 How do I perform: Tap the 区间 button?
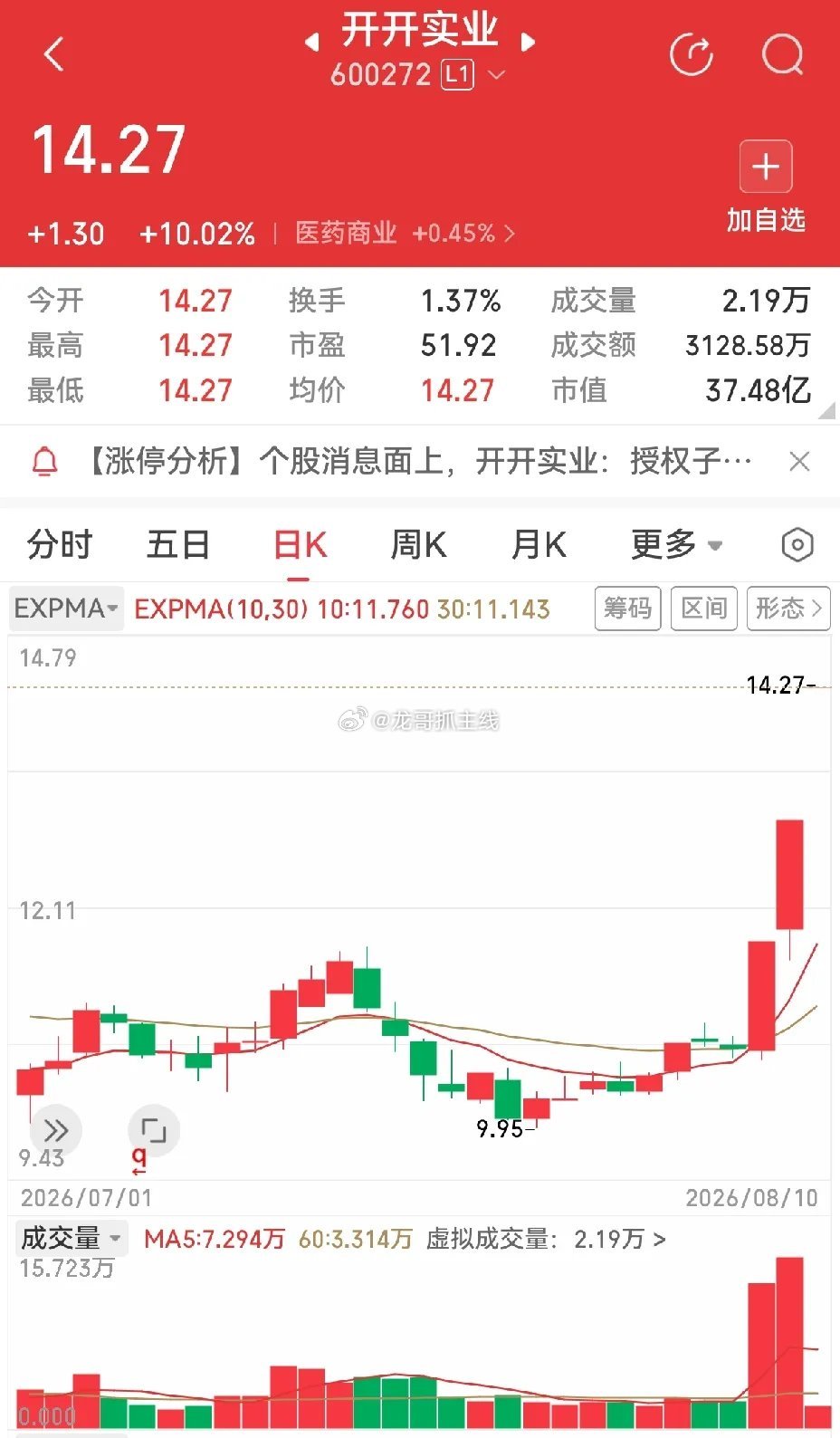click(x=704, y=608)
